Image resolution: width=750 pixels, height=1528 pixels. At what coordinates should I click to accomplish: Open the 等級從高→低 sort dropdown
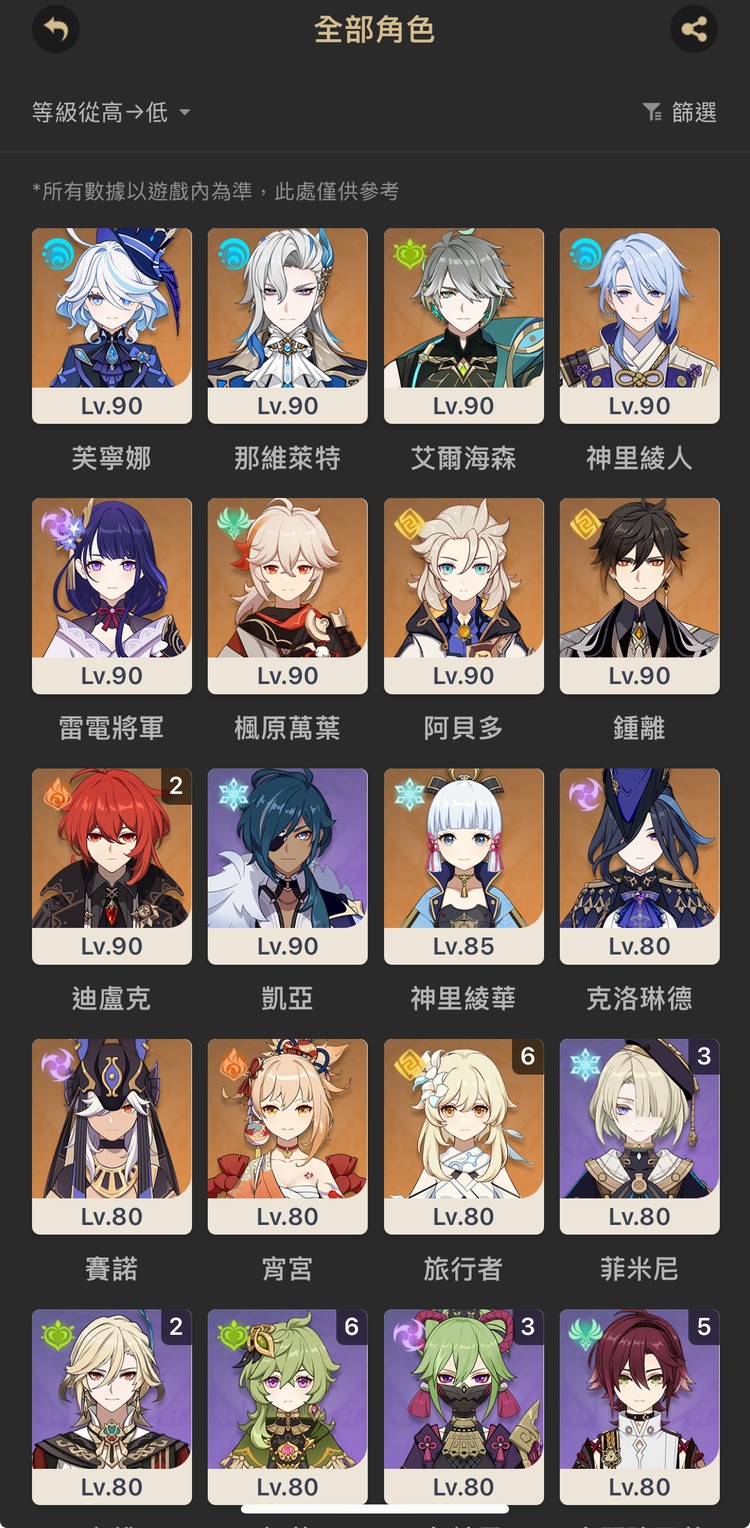tap(111, 113)
